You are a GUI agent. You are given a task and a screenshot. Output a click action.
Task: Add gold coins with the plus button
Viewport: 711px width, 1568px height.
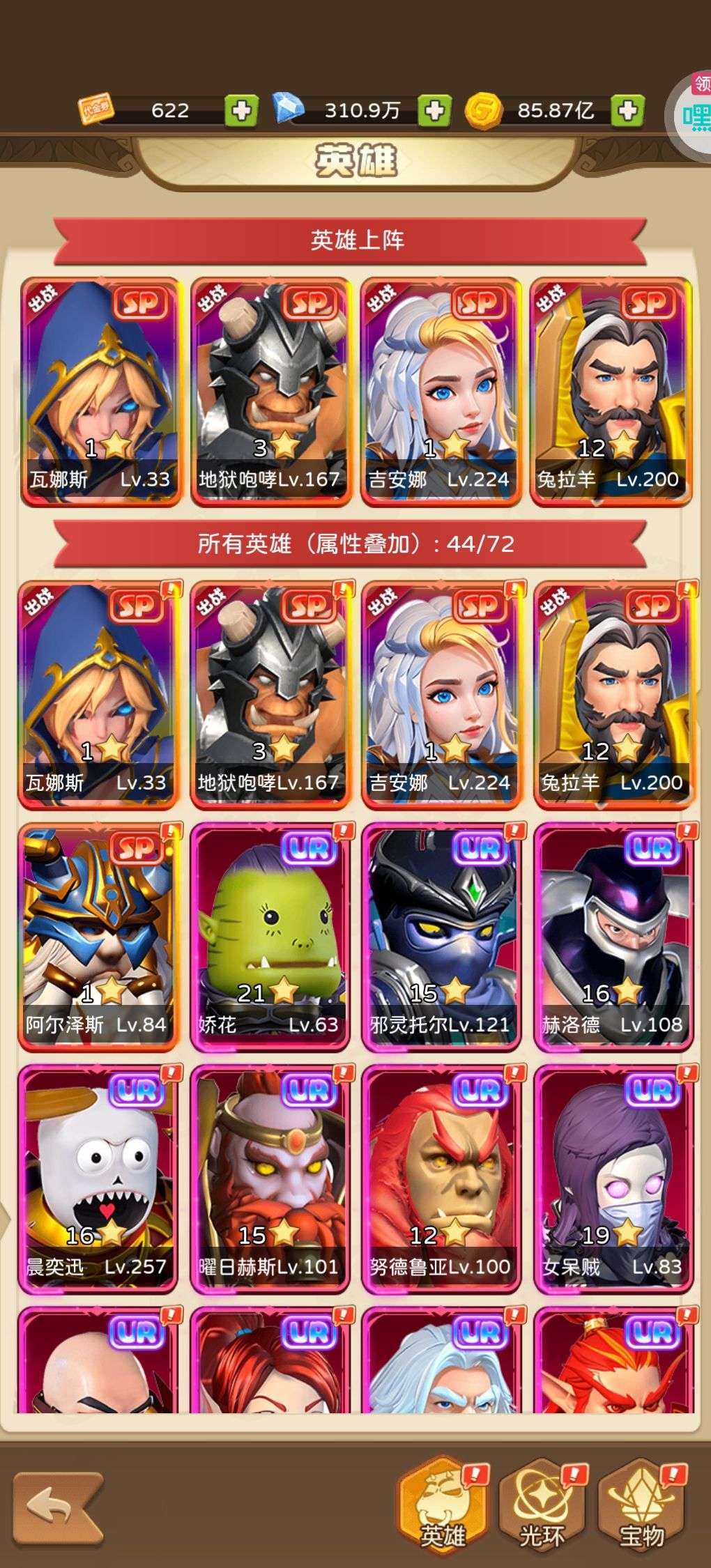(x=627, y=111)
